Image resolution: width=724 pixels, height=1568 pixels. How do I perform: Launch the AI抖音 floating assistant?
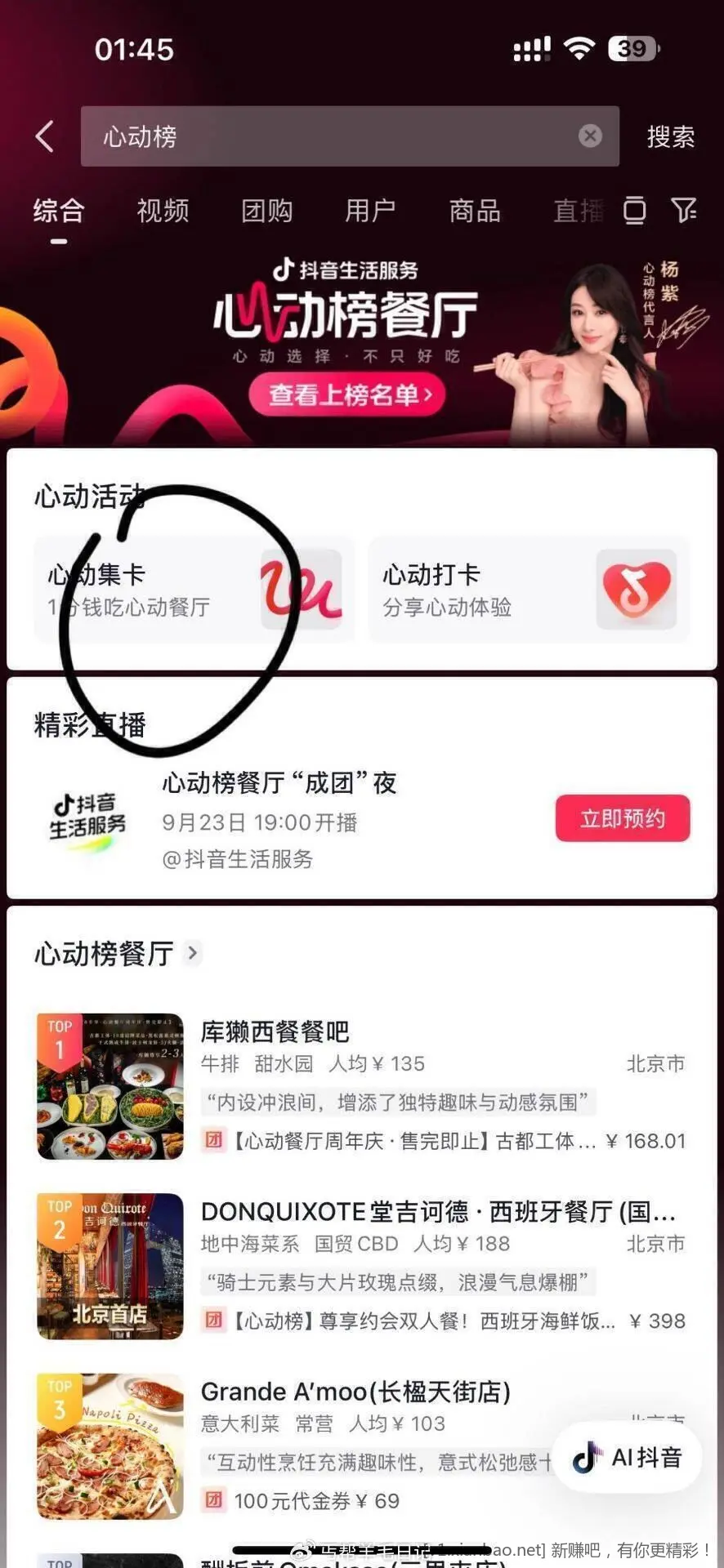tap(627, 1458)
